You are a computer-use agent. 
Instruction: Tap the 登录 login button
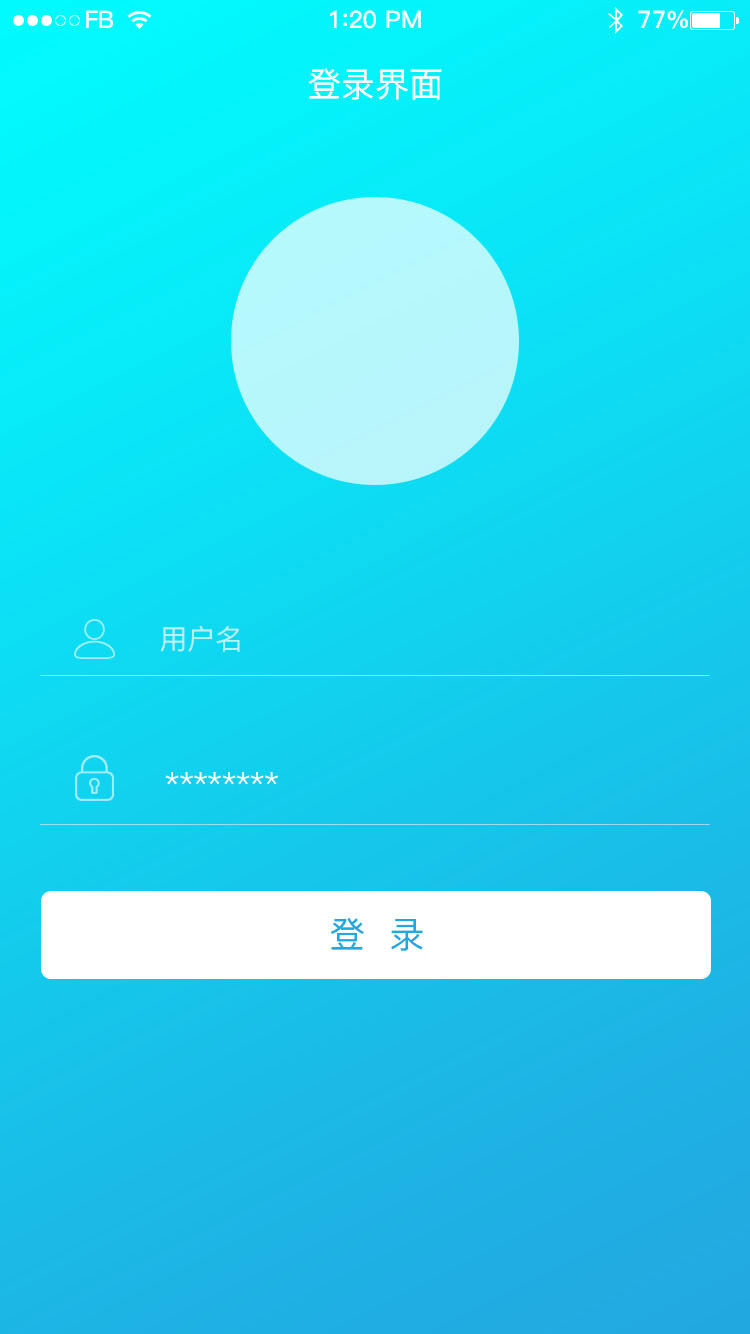(376, 935)
